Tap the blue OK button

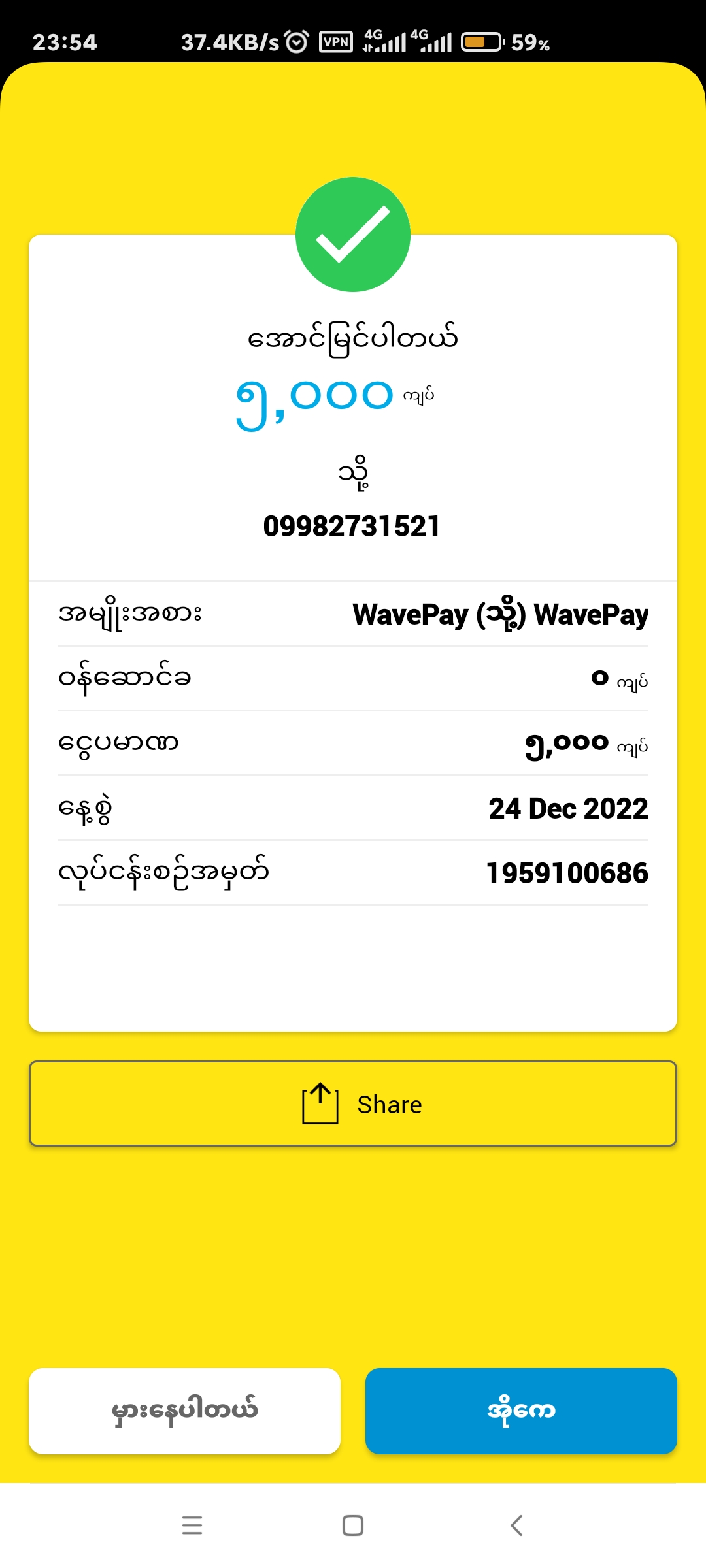[x=521, y=1411]
